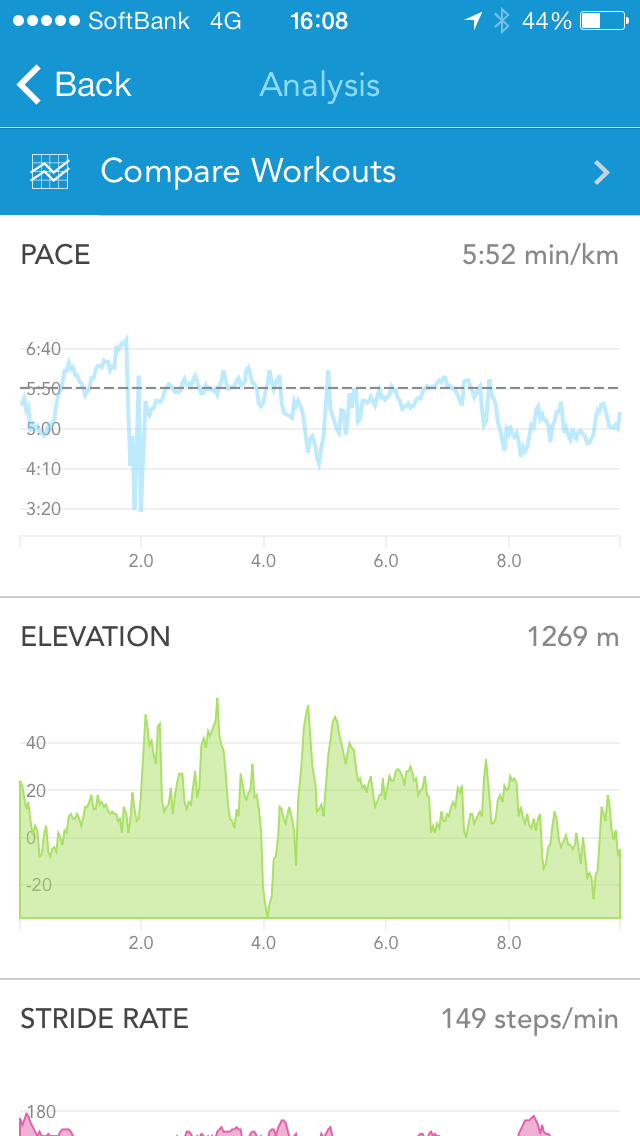Open the Compare Workouts row
This screenshot has height=1136, width=640.
(320, 172)
